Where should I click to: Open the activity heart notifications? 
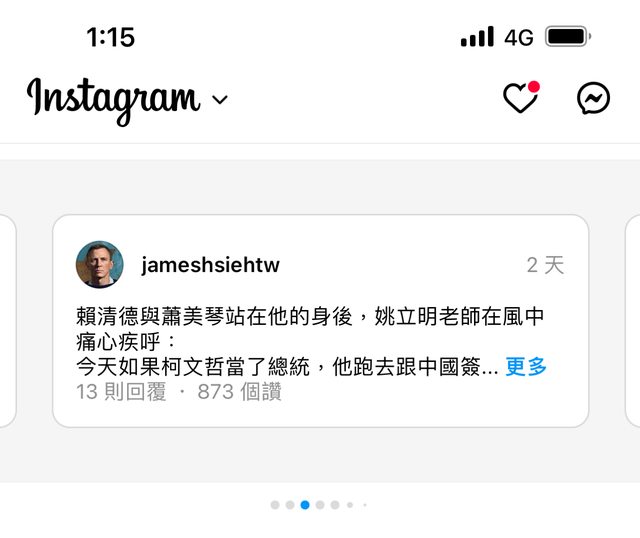519,98
